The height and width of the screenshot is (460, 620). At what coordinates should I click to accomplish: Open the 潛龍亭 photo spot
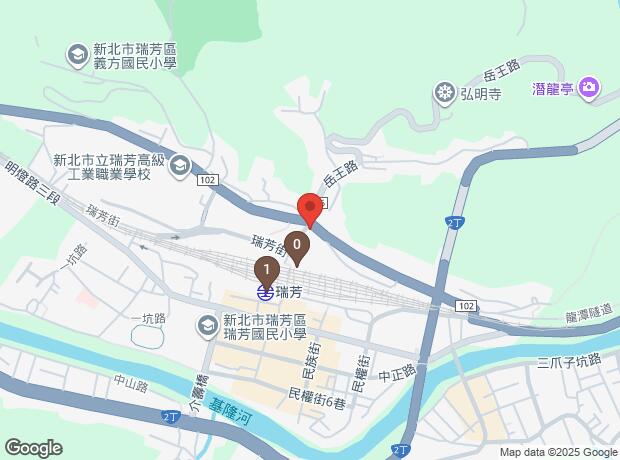589,89
